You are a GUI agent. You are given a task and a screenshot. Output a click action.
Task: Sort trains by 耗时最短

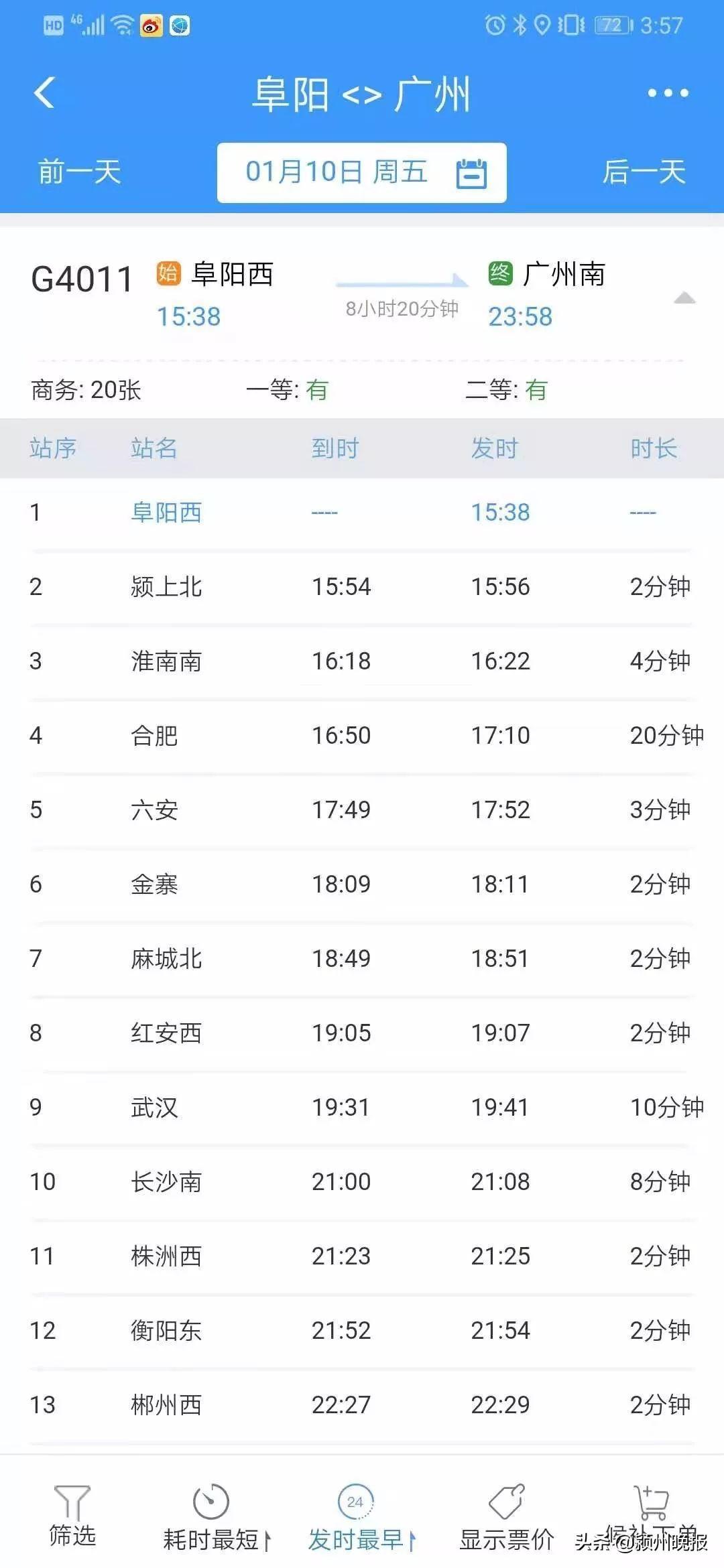point(213,1518)
